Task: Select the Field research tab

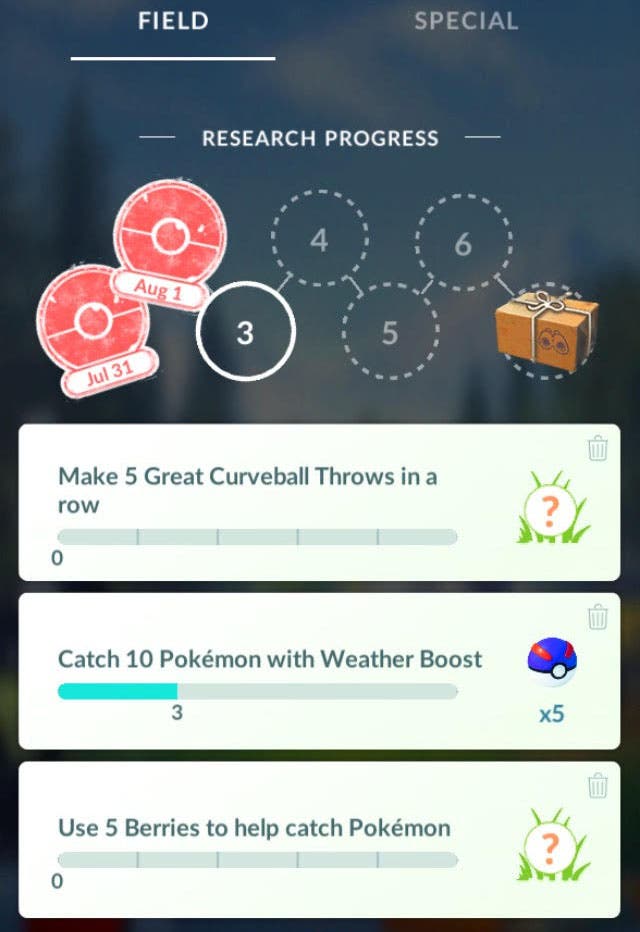Action: pos(173,22)
